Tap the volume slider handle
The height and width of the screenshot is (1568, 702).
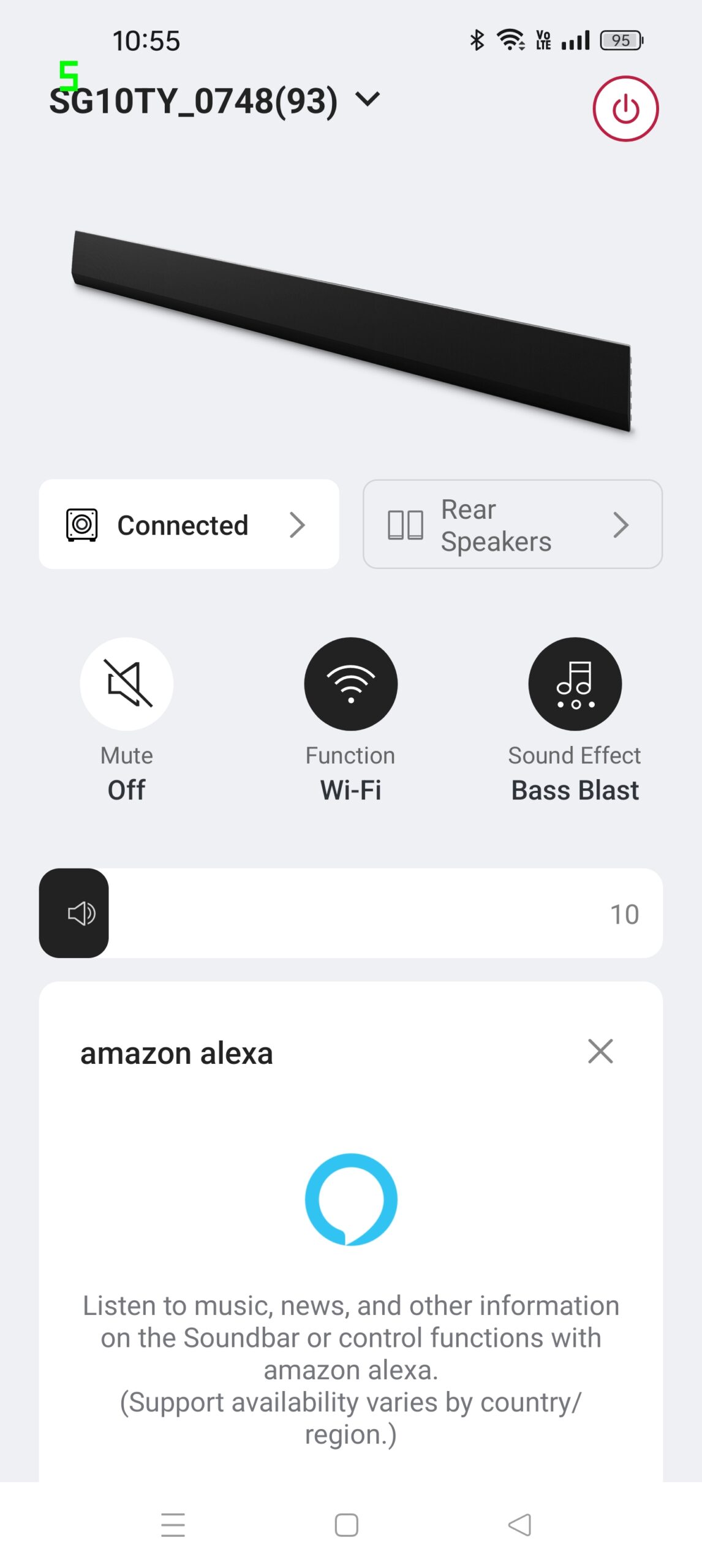pos(74,913)
